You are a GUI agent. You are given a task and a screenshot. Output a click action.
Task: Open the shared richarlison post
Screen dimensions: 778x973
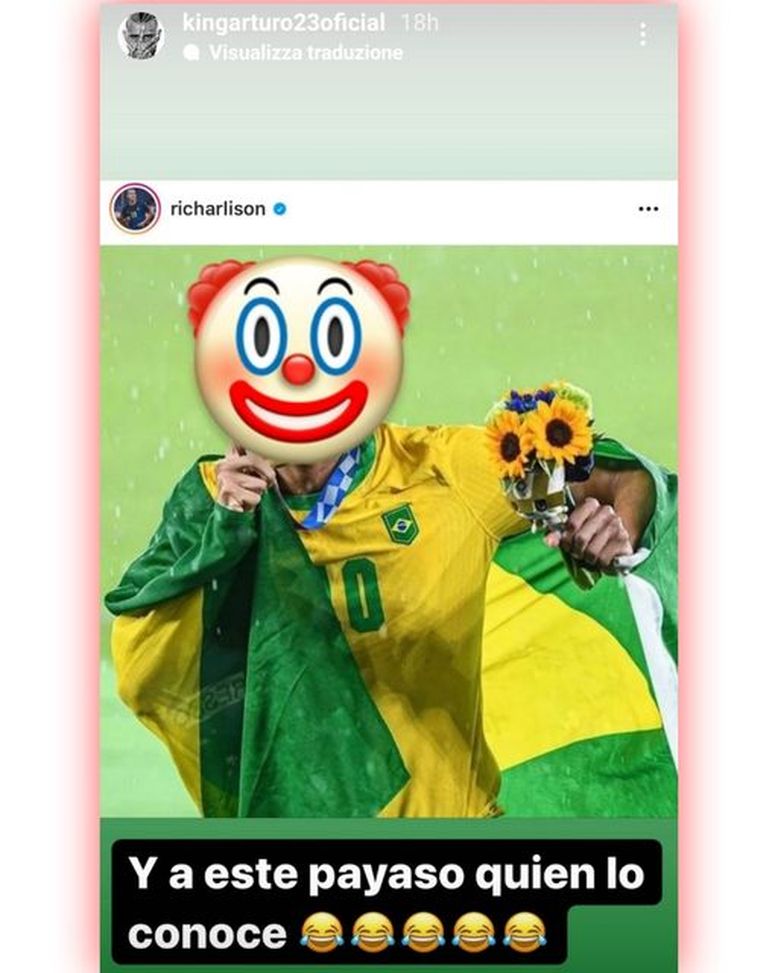[x=388, y=520]
